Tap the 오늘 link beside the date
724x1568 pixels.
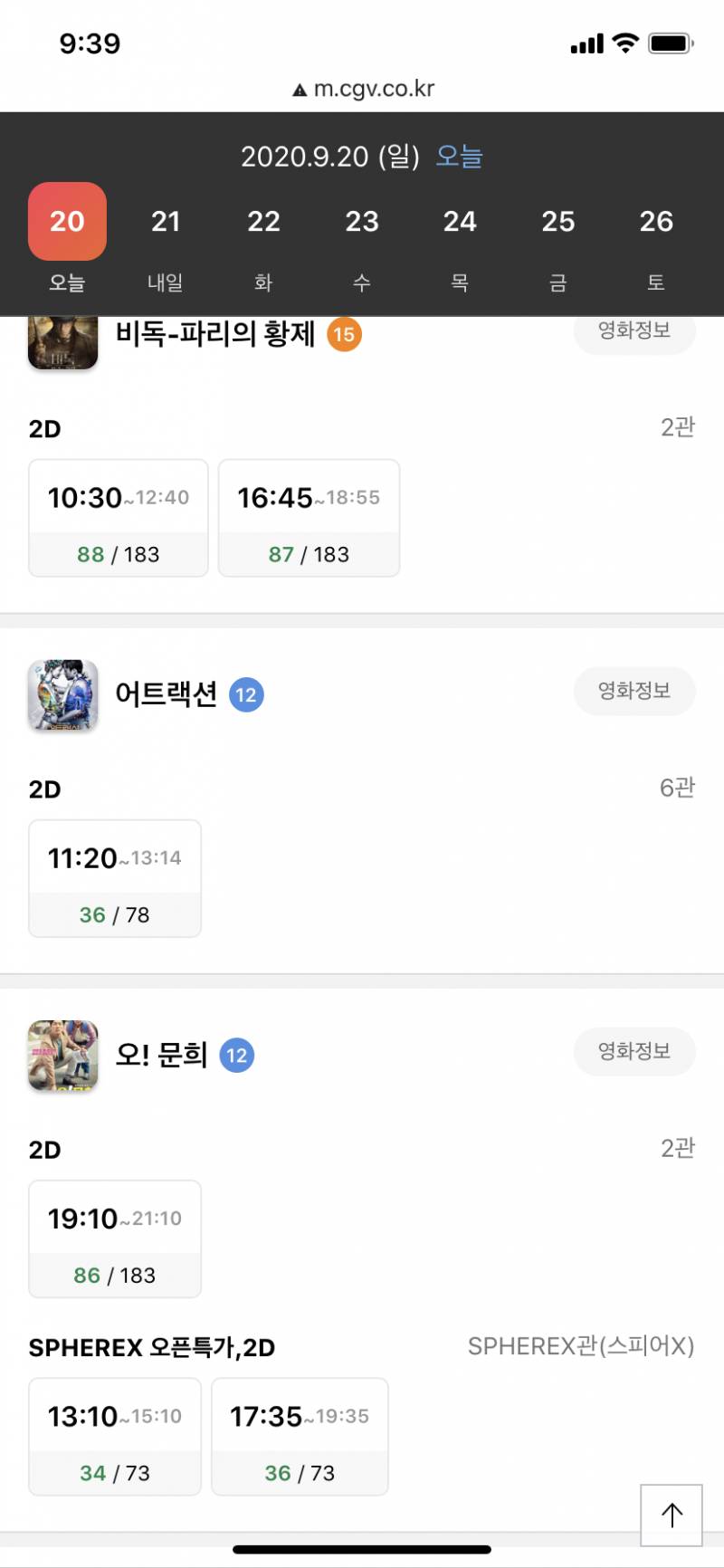tap(458, 157)
